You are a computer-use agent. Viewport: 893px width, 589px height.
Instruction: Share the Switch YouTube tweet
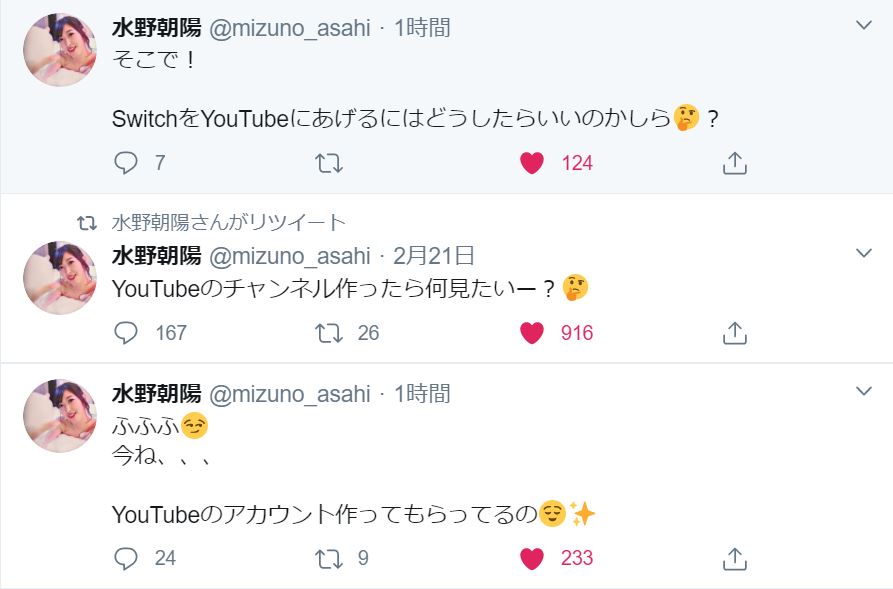[x=735, y=163]
